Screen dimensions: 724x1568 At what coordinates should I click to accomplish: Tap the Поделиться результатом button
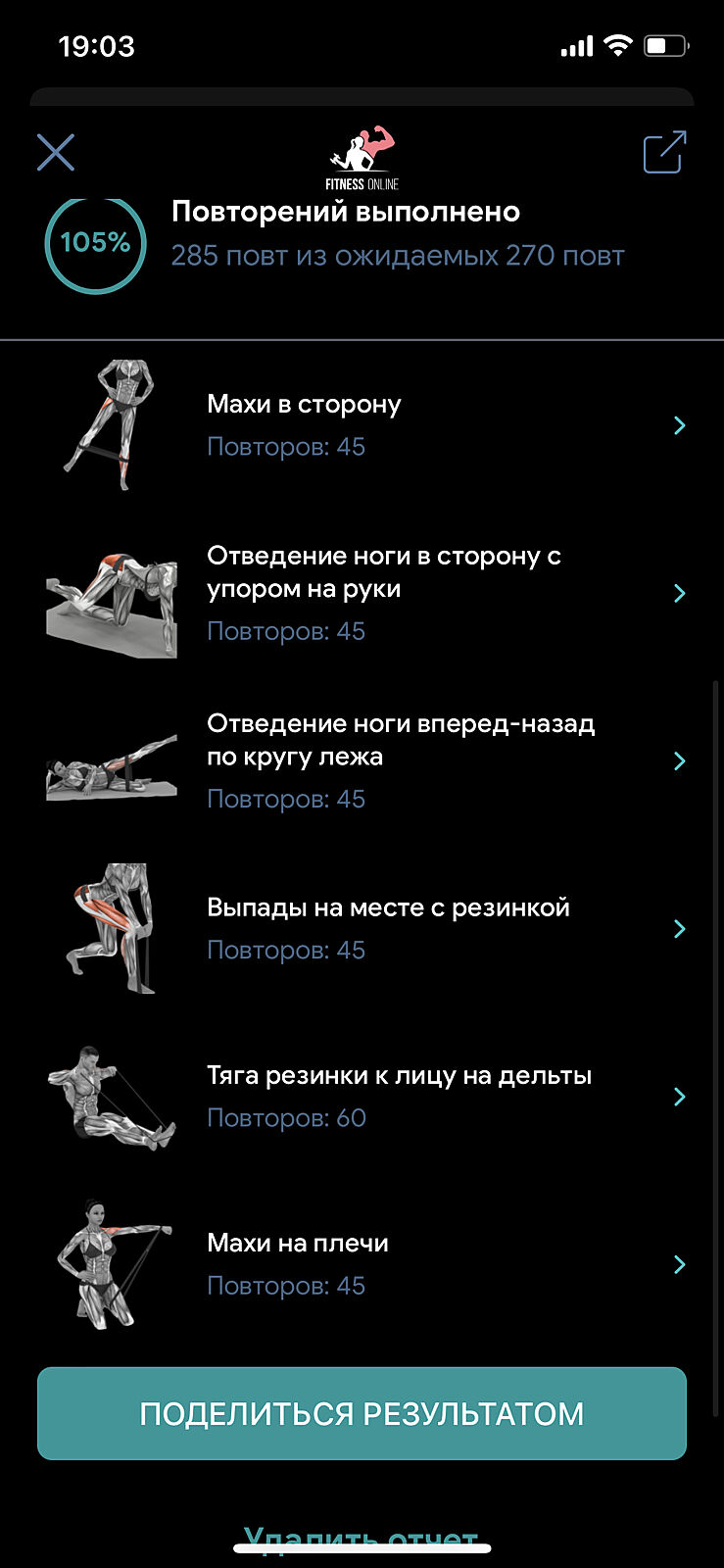click(x=362, y=1413)
